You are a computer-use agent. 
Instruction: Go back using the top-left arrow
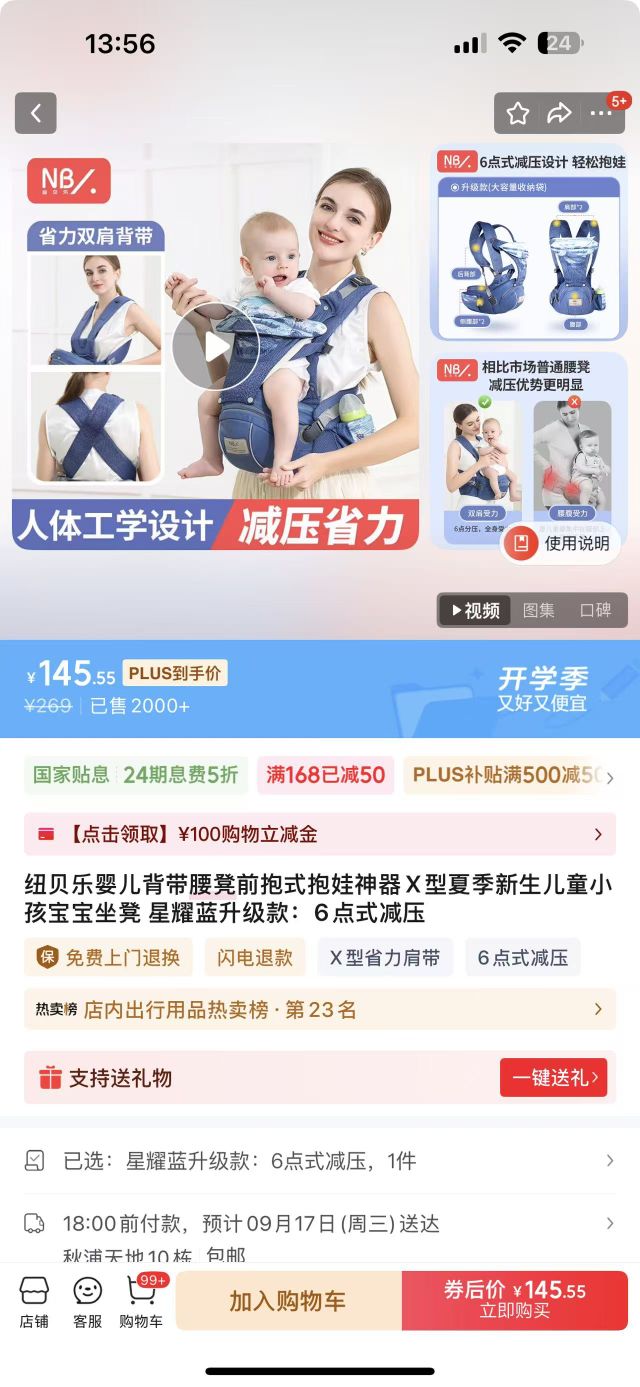coord(36,113)
